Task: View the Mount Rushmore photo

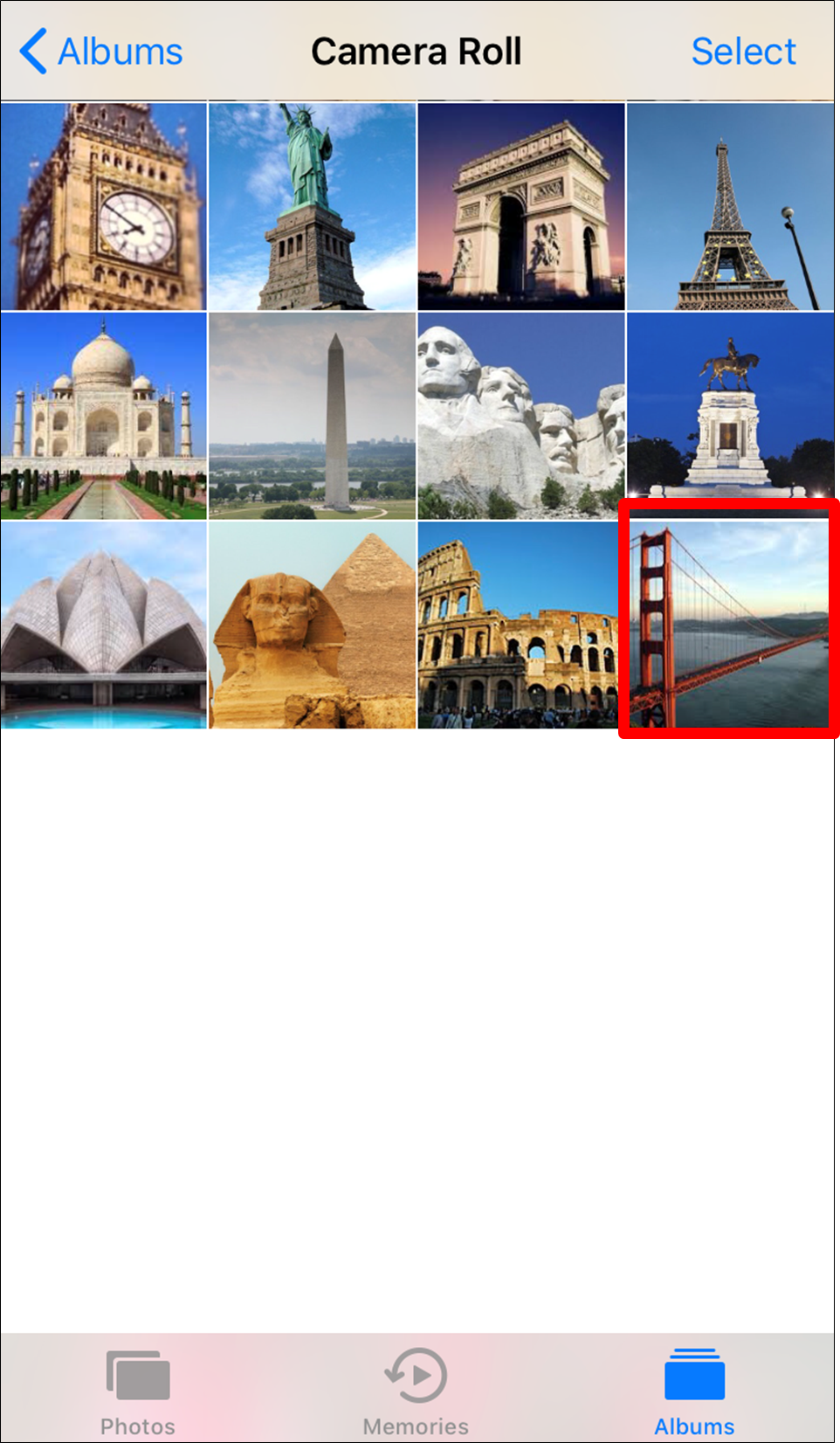Action: click(520, 416)
